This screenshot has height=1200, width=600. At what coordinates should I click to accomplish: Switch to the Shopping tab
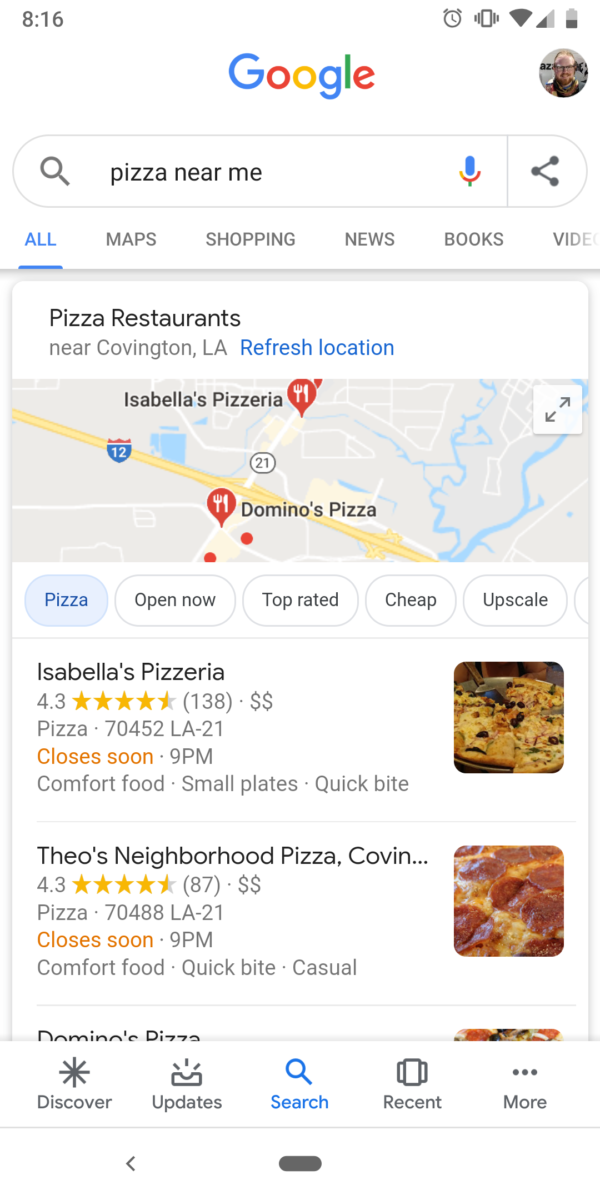250,239
